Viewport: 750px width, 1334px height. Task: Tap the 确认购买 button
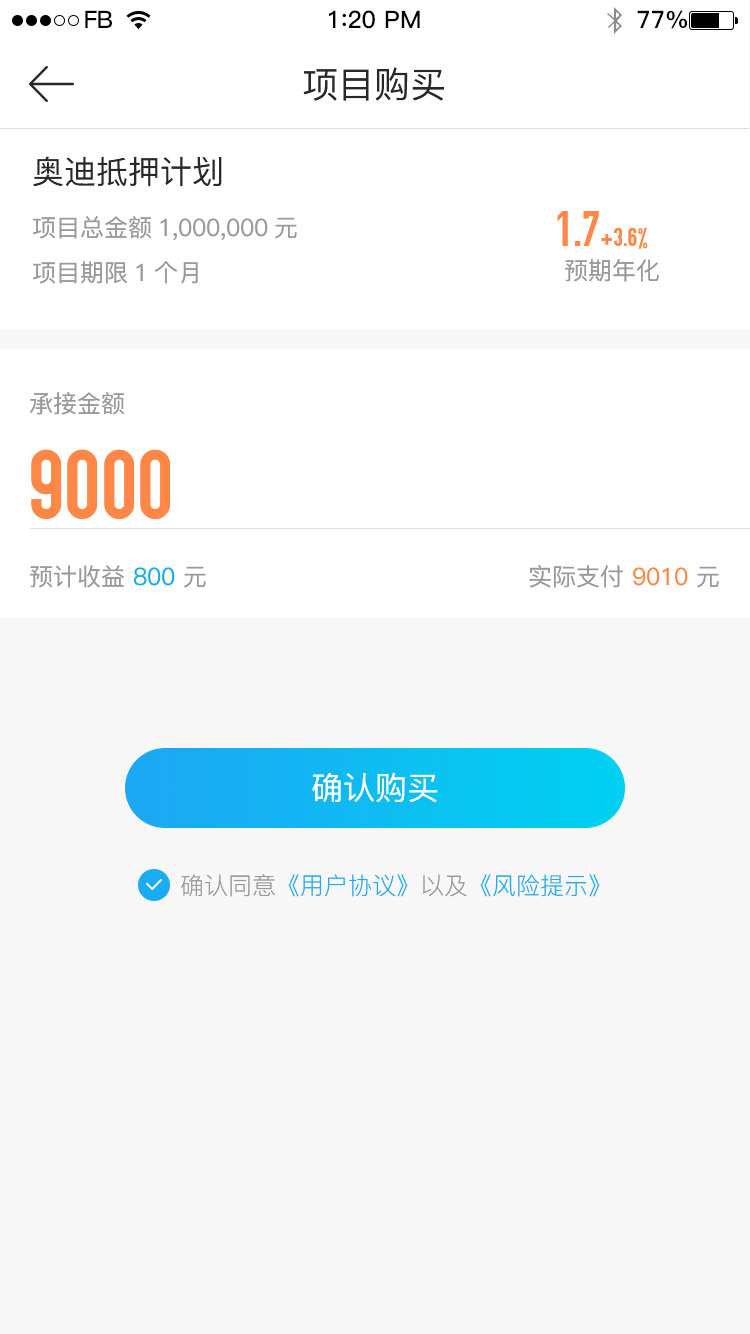(x=375, y=788)
